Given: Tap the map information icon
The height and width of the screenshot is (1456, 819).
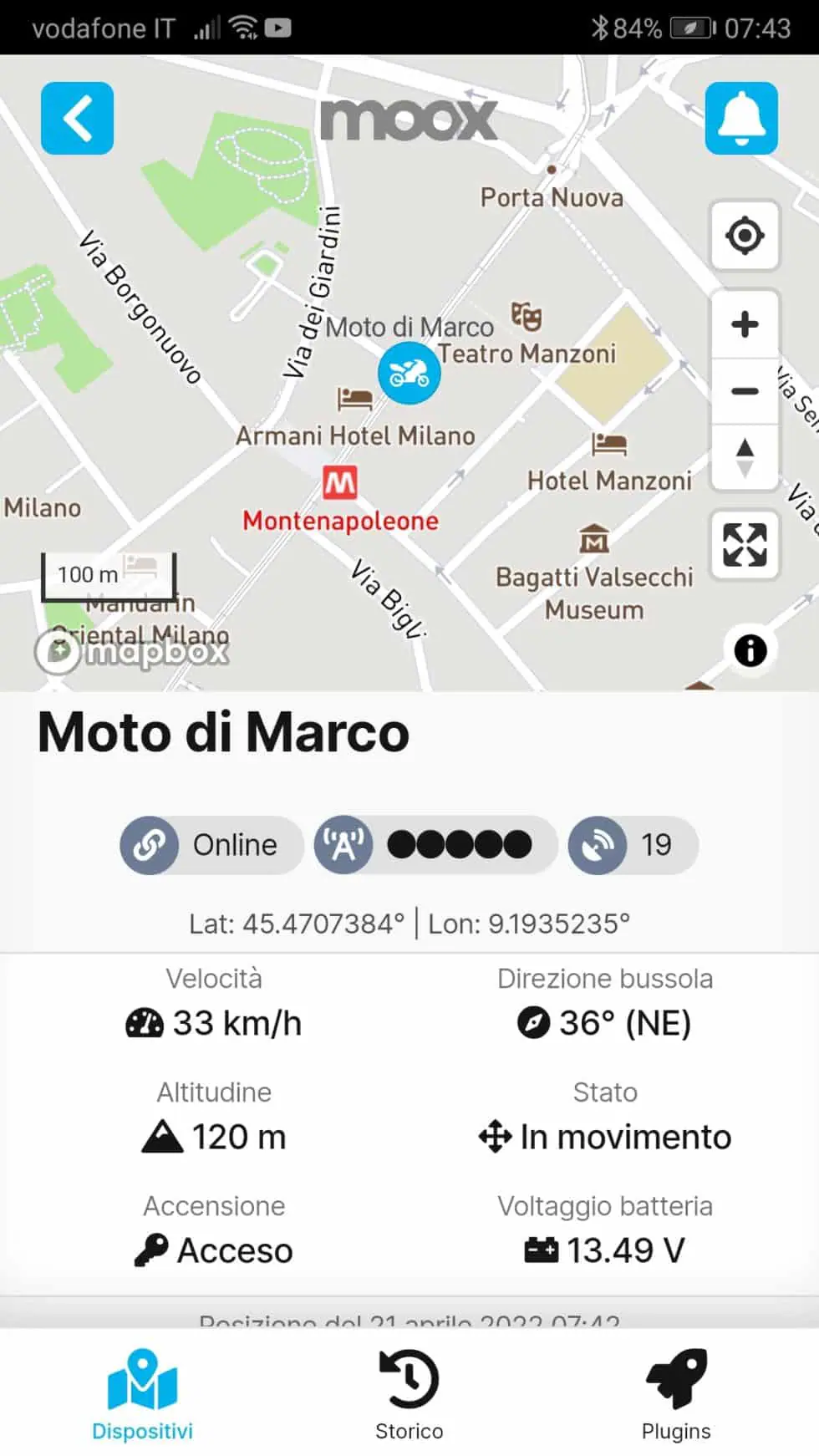Looking at the screenshot, I should (x=750, y=651).
